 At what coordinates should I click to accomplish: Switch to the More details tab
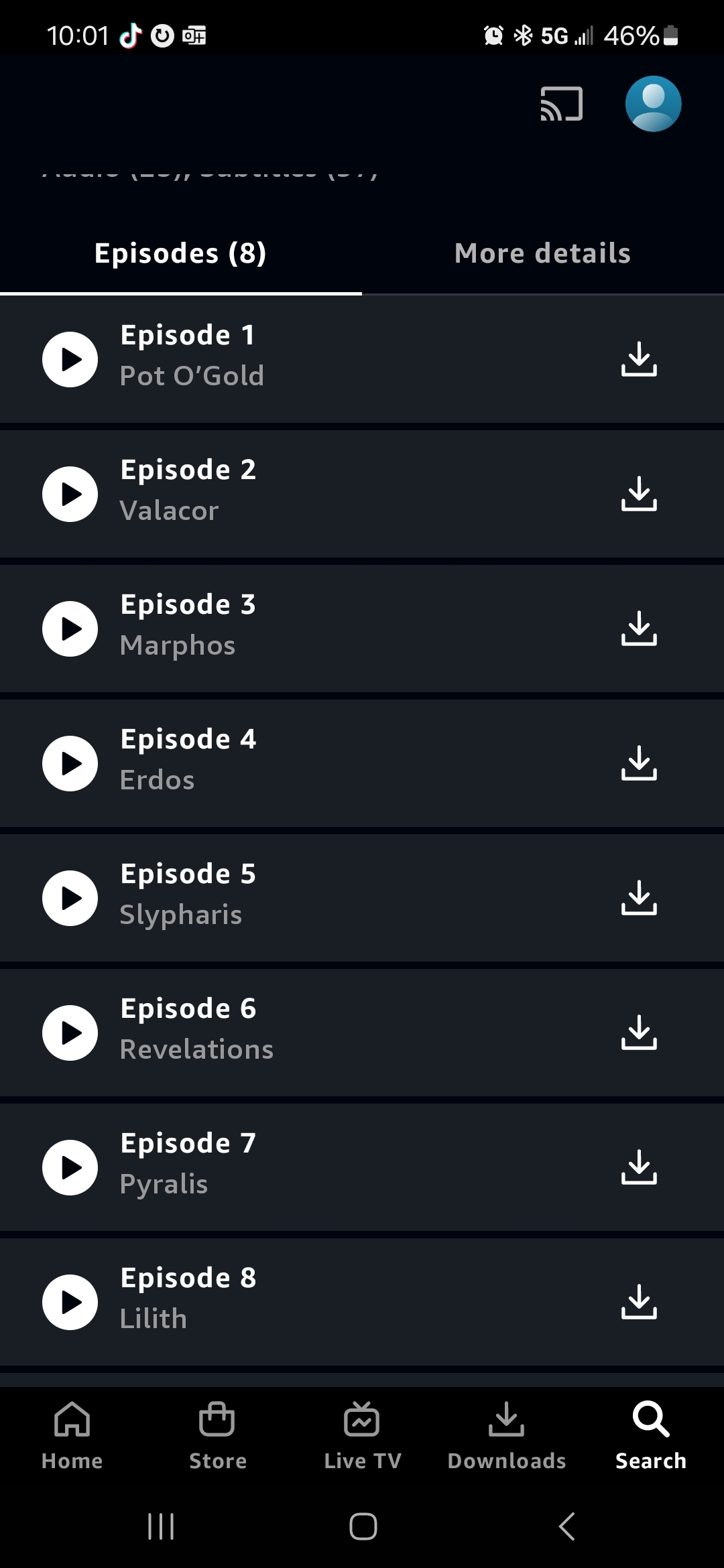click(542, 254)
